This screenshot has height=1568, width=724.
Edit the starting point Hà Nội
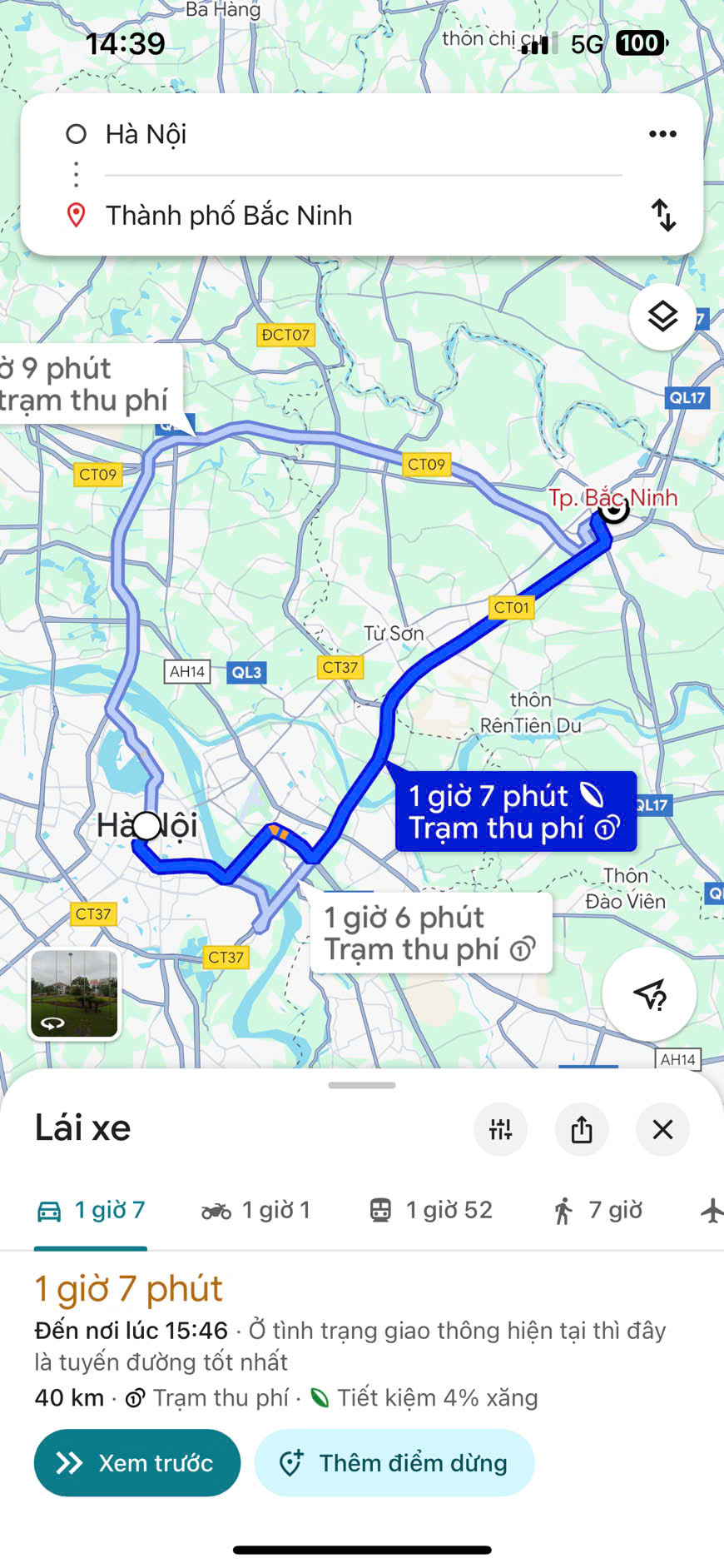pyautogui.click(x=146, y=135)
